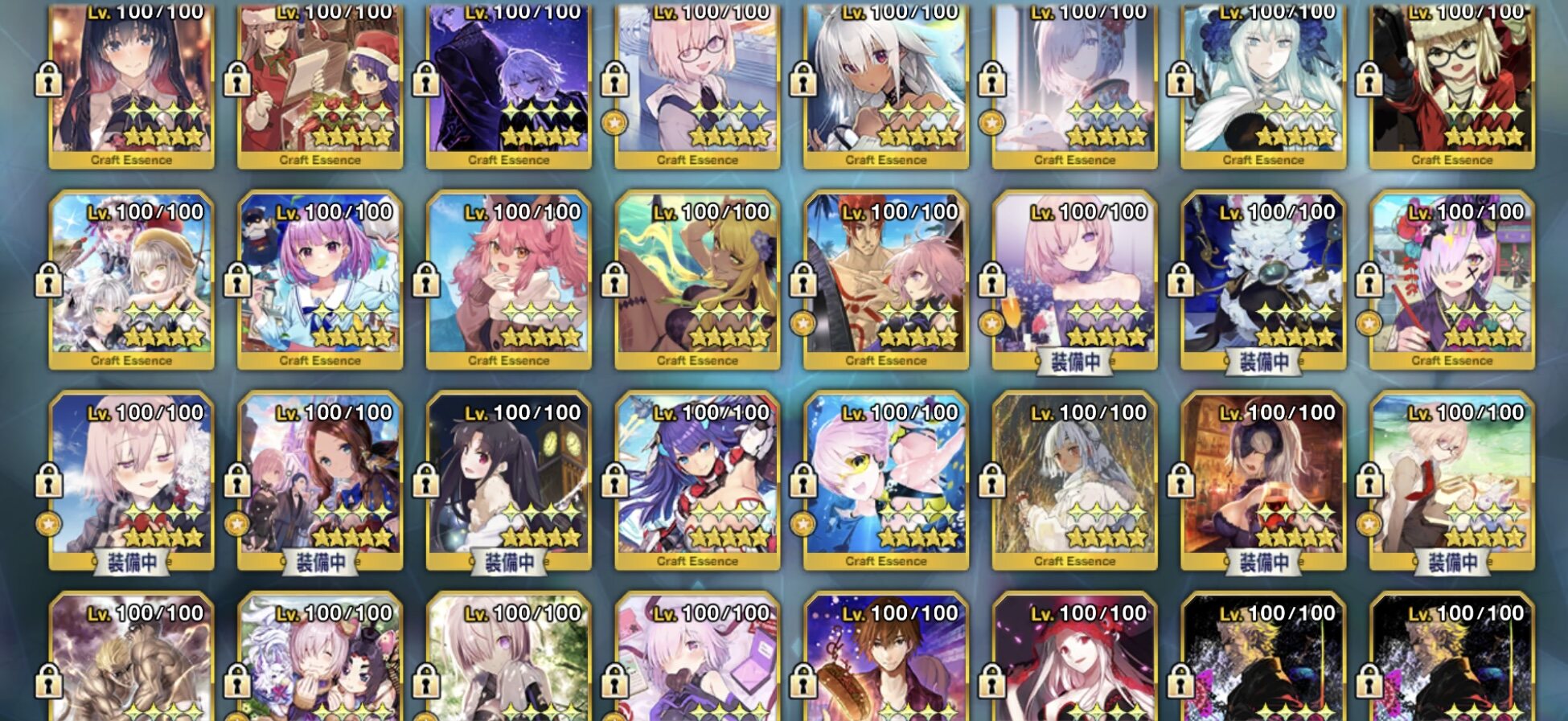The height and width of the screenshot is (721, 1568).
Task: Select the equipped eyepatch woman in bar card
Action: tap(1263, 481)
